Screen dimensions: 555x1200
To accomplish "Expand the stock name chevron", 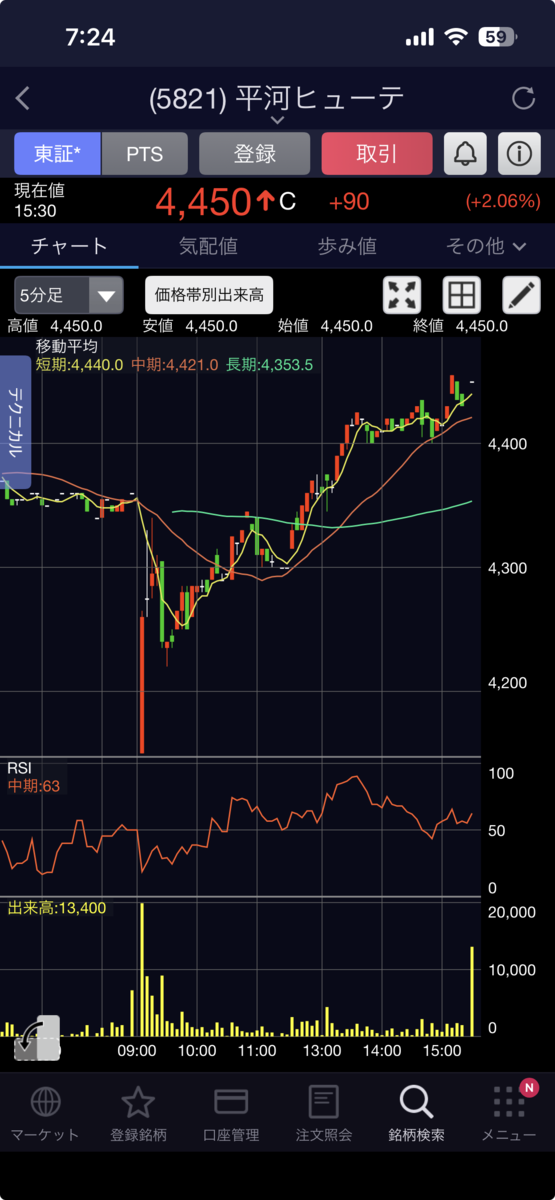I will pyautogui.click(x=277, y=120).
